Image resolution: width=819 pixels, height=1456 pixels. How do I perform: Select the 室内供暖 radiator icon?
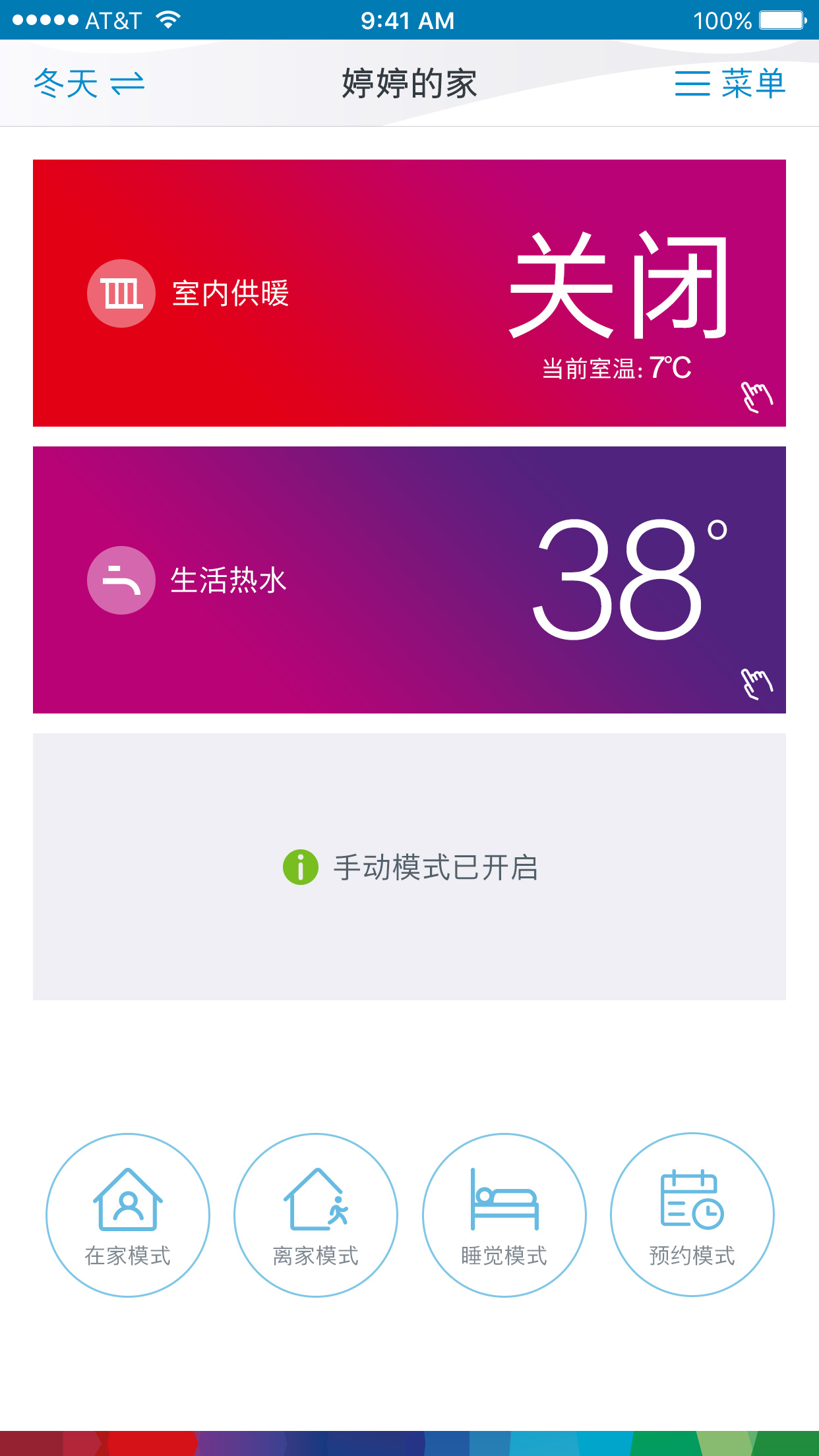coord(121,292)
